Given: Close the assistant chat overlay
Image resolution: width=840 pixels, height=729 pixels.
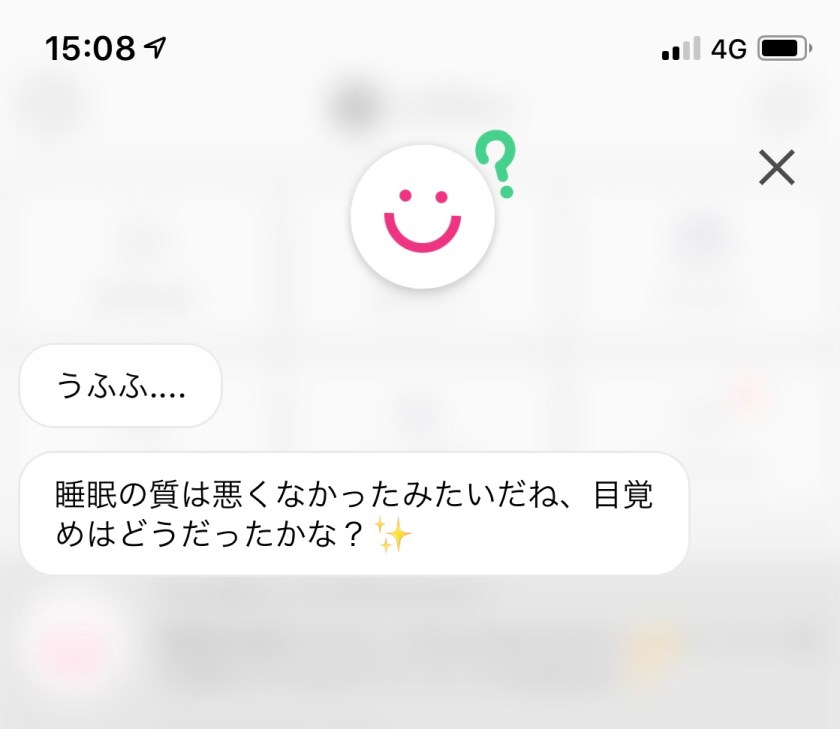Looking at the screenshot, I should [776, 168].
